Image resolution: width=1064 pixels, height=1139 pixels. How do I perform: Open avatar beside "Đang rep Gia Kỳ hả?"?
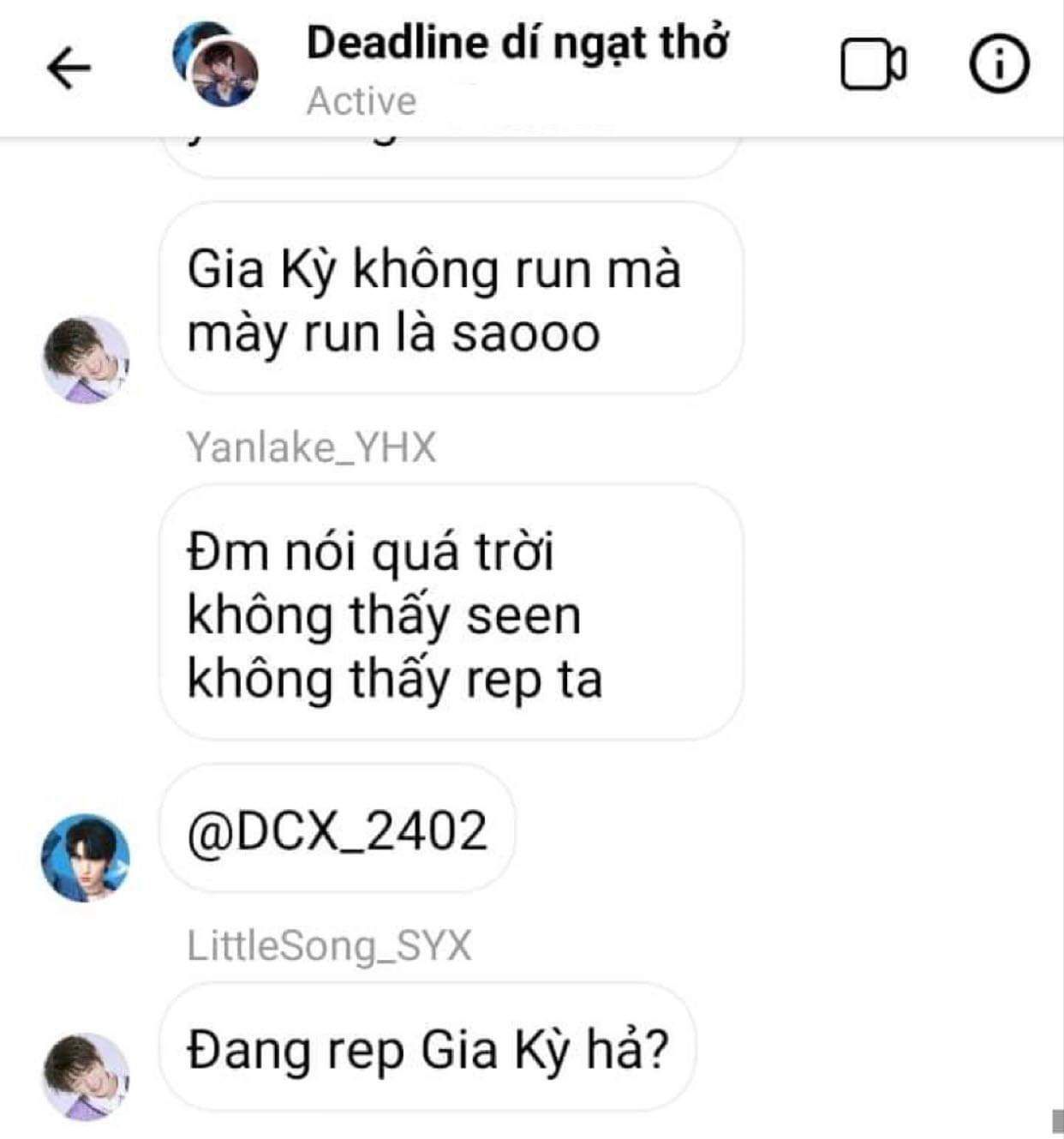(x=86, y=1076)
